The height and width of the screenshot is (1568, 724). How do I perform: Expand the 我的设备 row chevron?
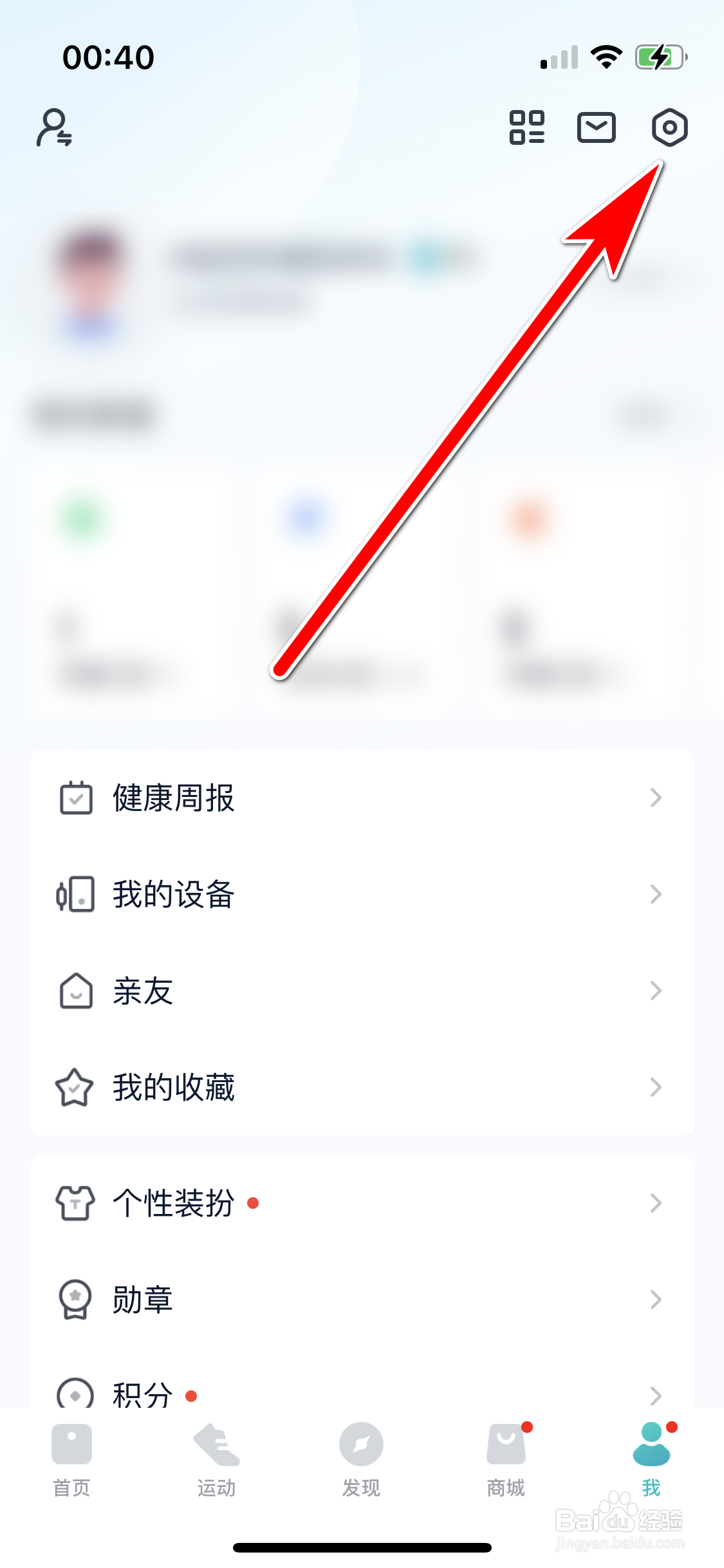pos(656,894)
